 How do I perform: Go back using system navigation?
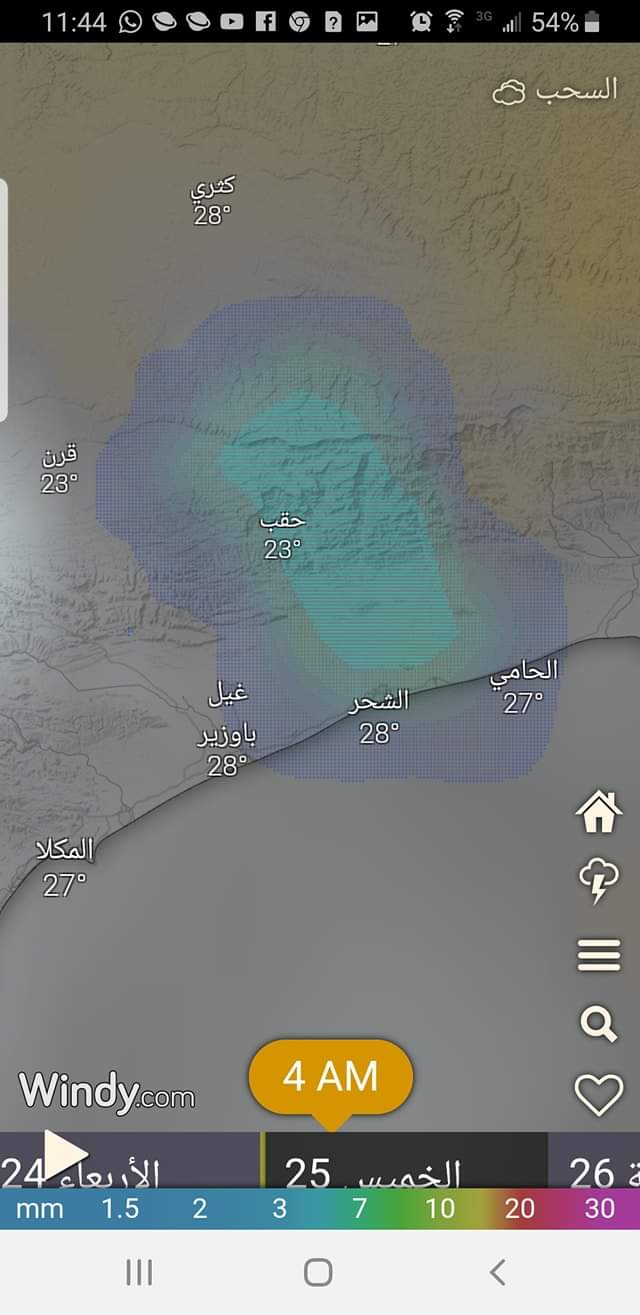498,1271
